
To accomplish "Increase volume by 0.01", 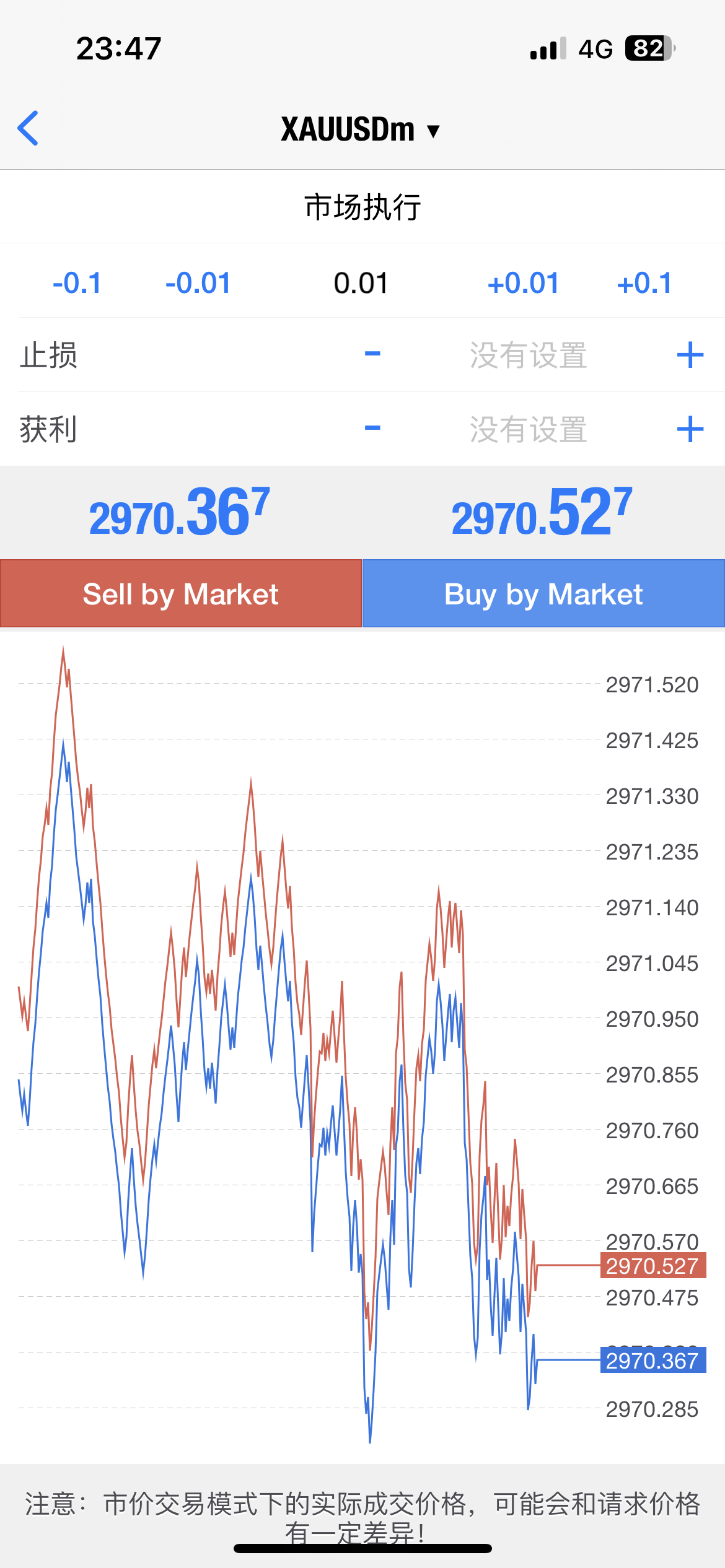I will pyautogui.click(x=524, y=283).
